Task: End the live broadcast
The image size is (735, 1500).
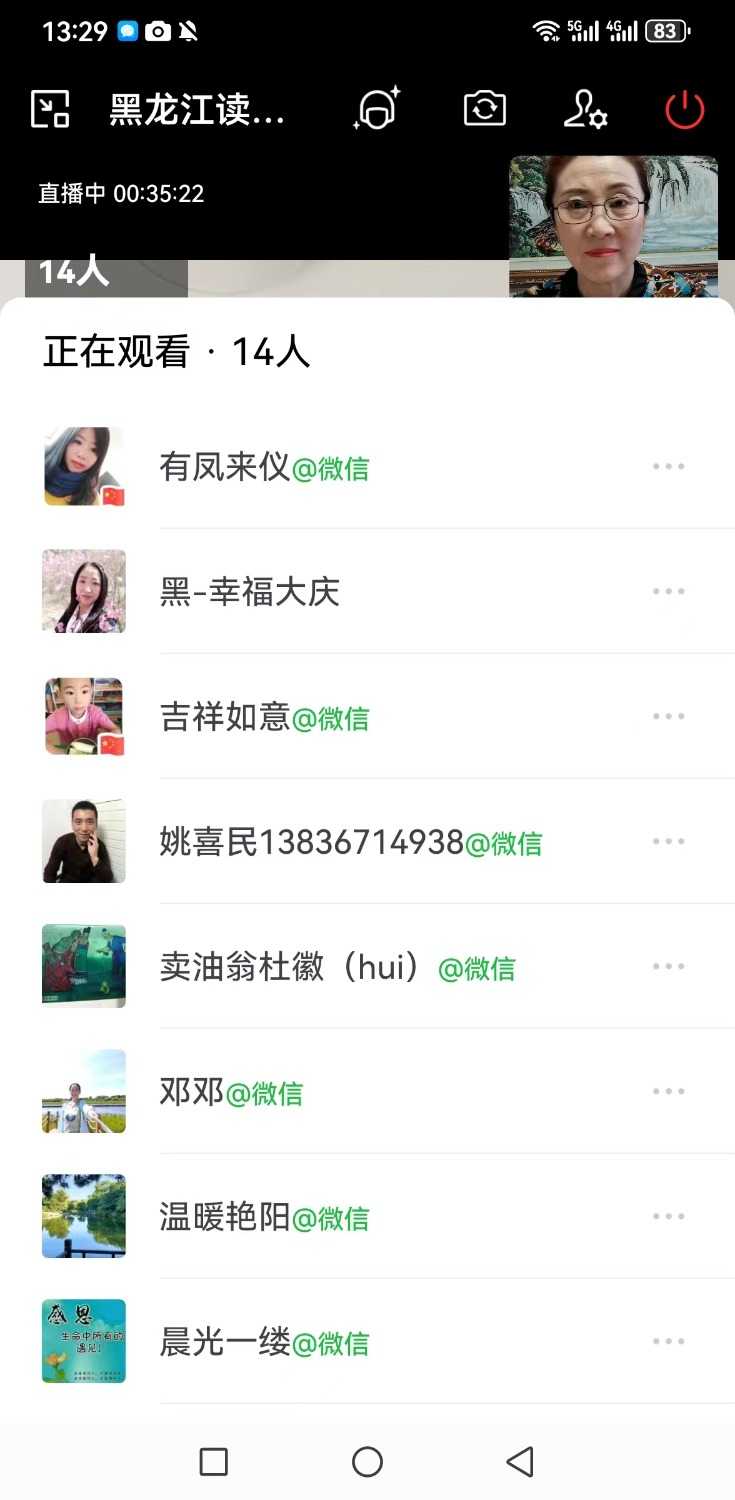Action: click(685, 110)
